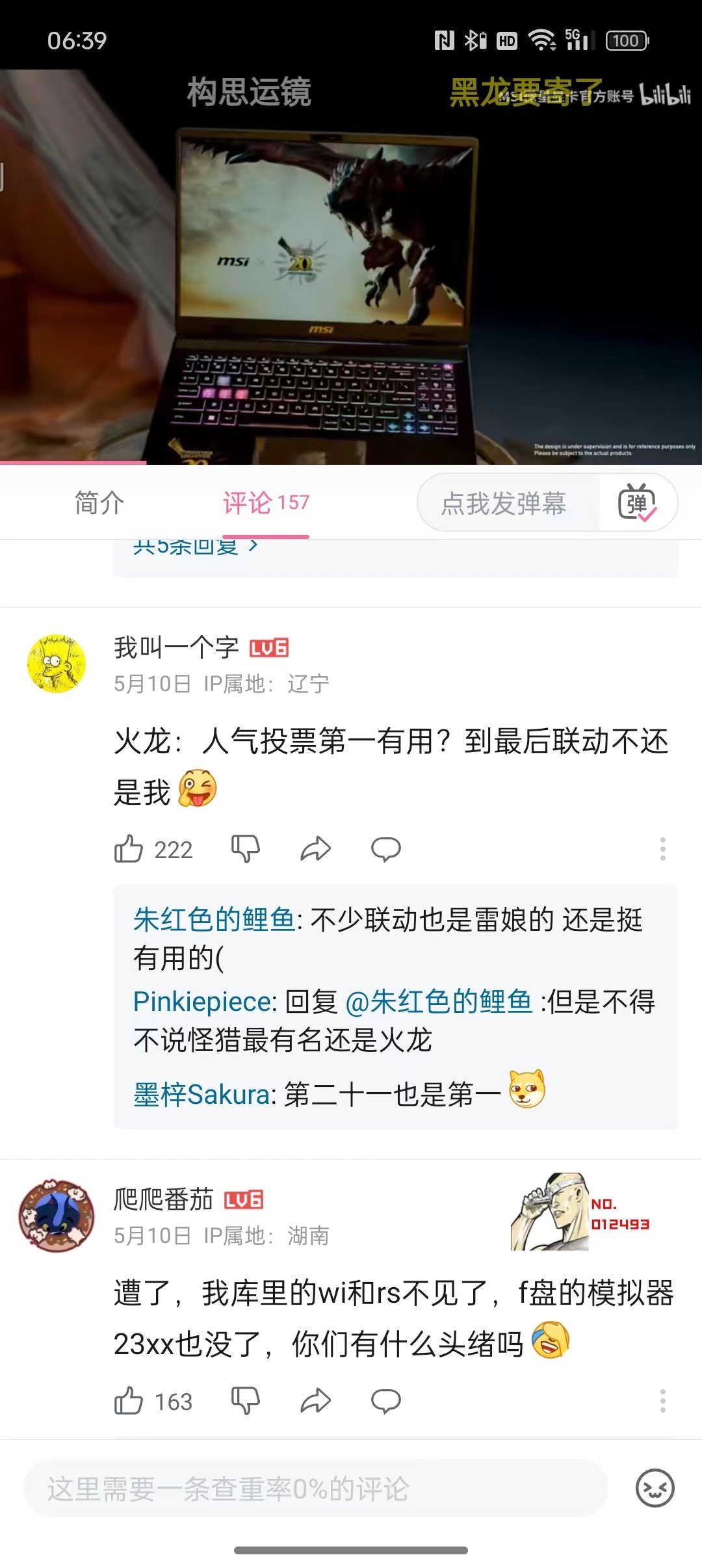This screenshot has width=702, height=1568.
Task: Dislike 爬爬番茄's comment
Action: 246,1401
